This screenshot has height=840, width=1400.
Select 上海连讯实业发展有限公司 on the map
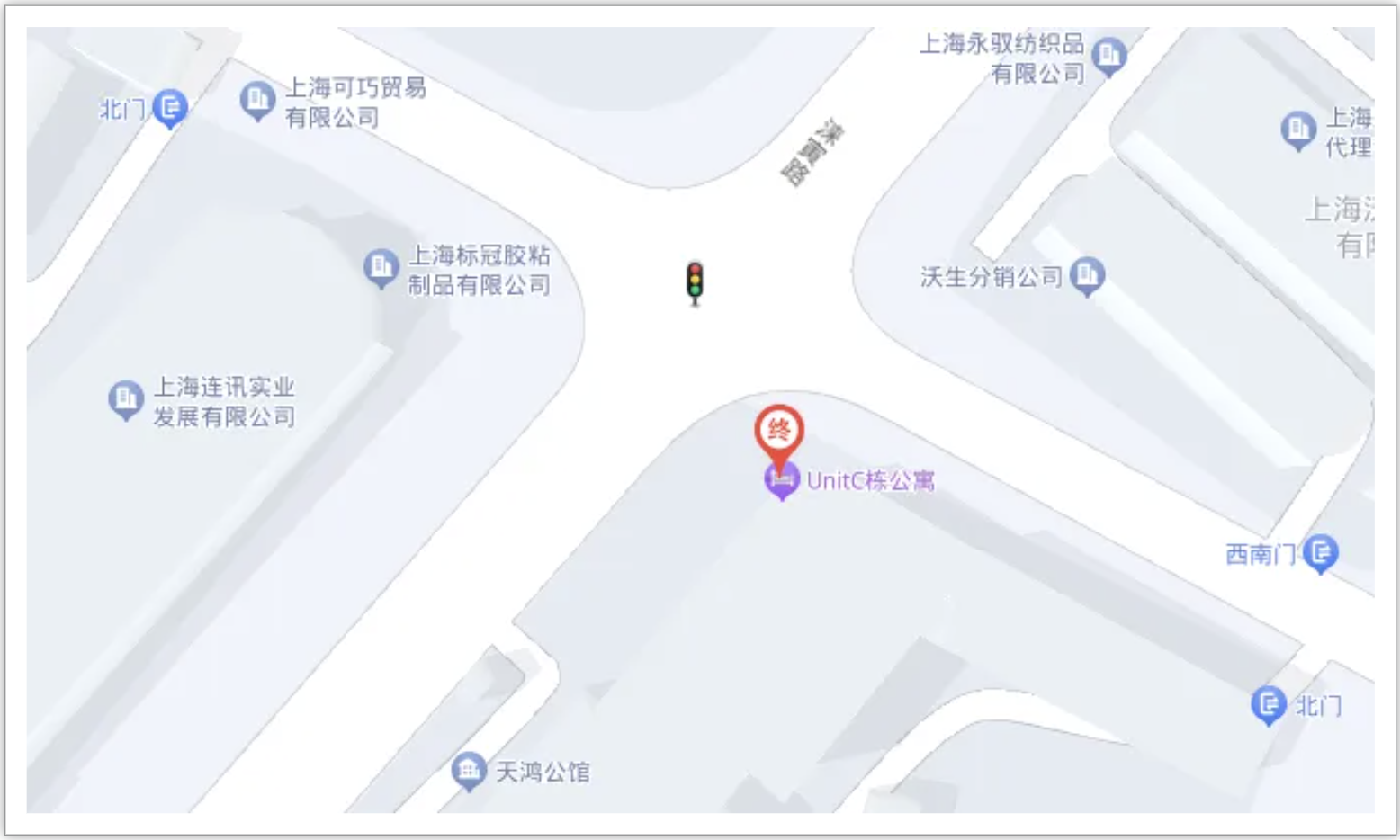click(126, 398)
